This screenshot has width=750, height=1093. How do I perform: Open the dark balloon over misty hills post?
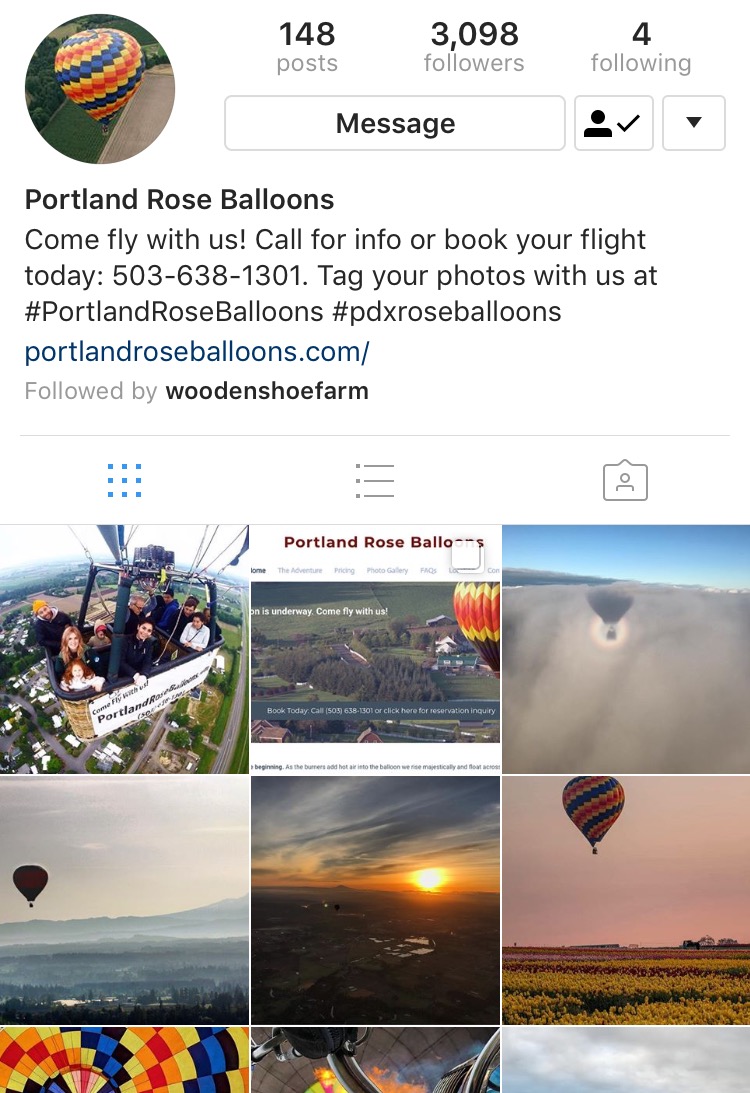124,900
